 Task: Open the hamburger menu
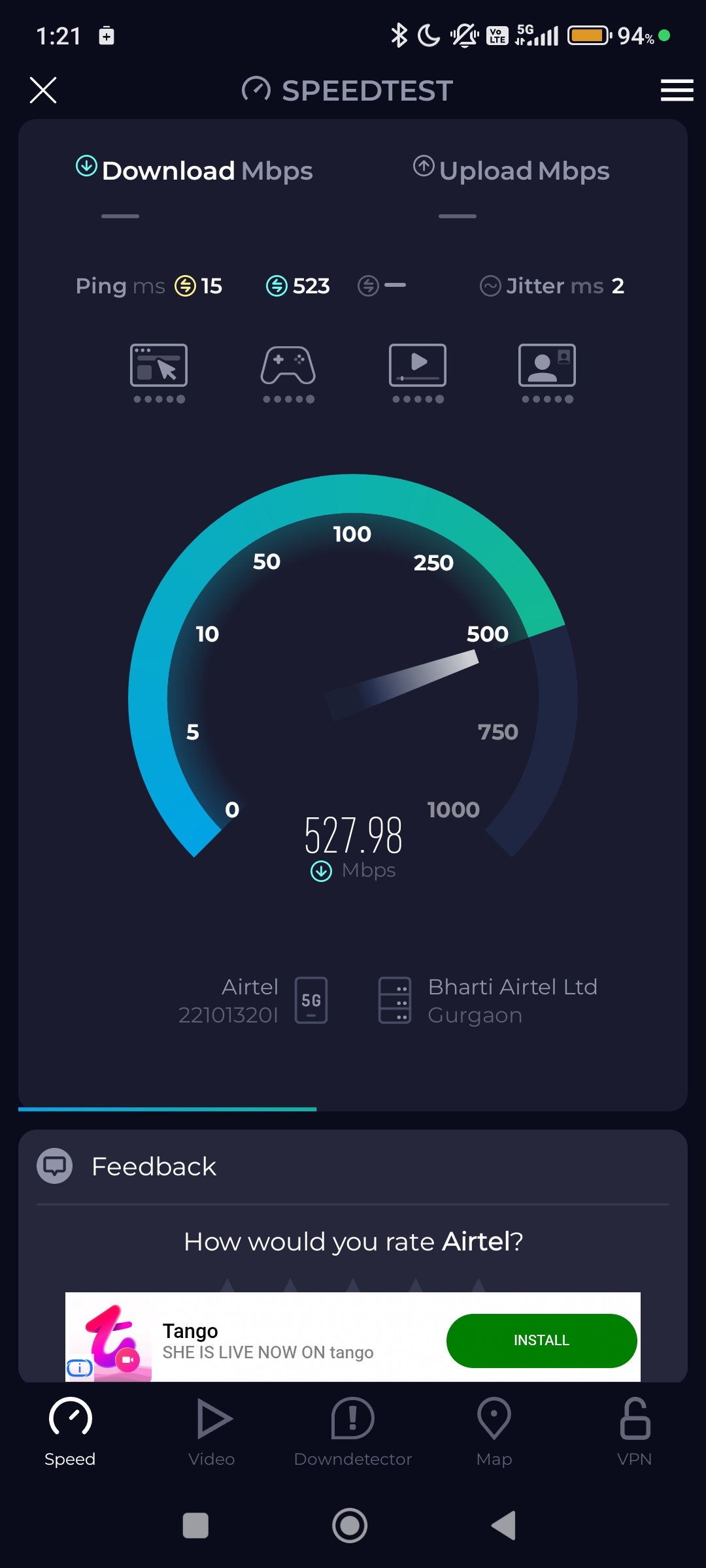(677, 90)
